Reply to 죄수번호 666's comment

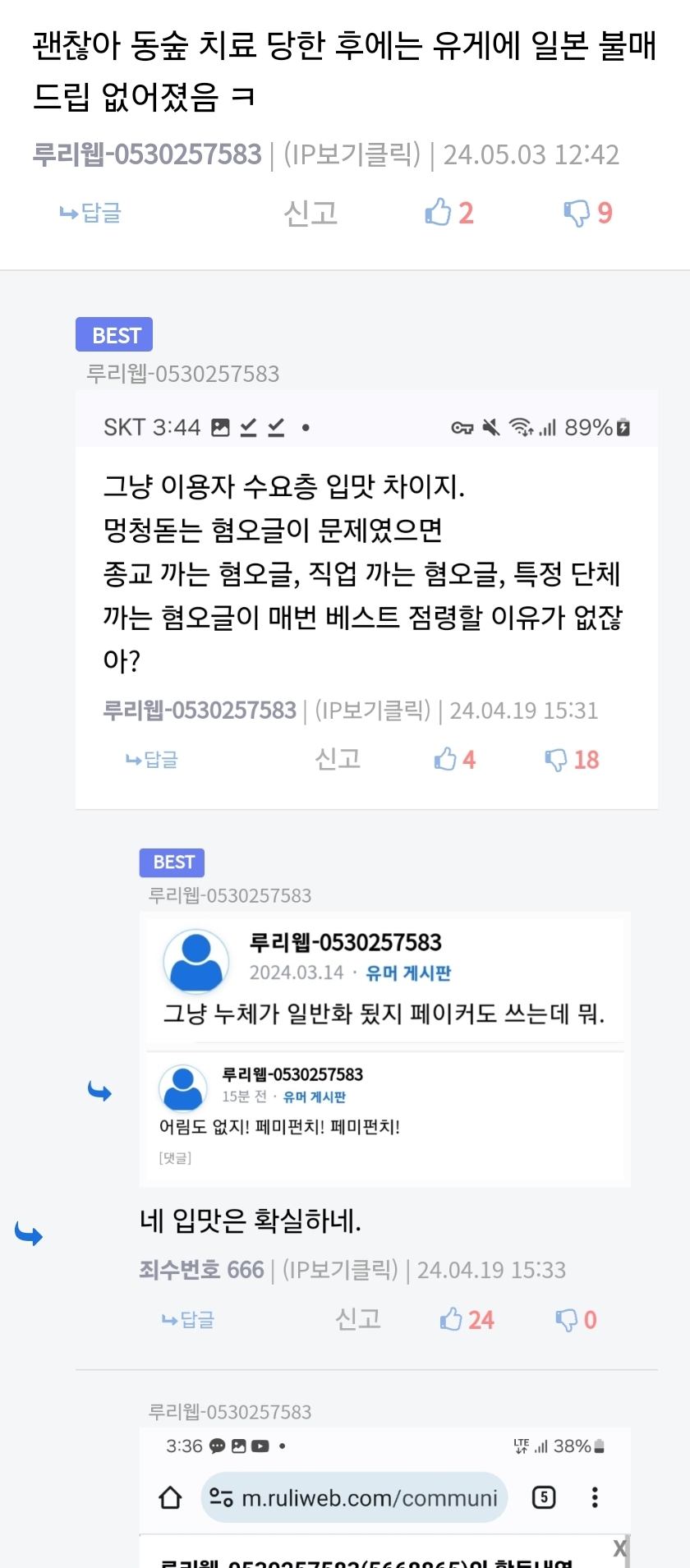tap(188, 1320)
